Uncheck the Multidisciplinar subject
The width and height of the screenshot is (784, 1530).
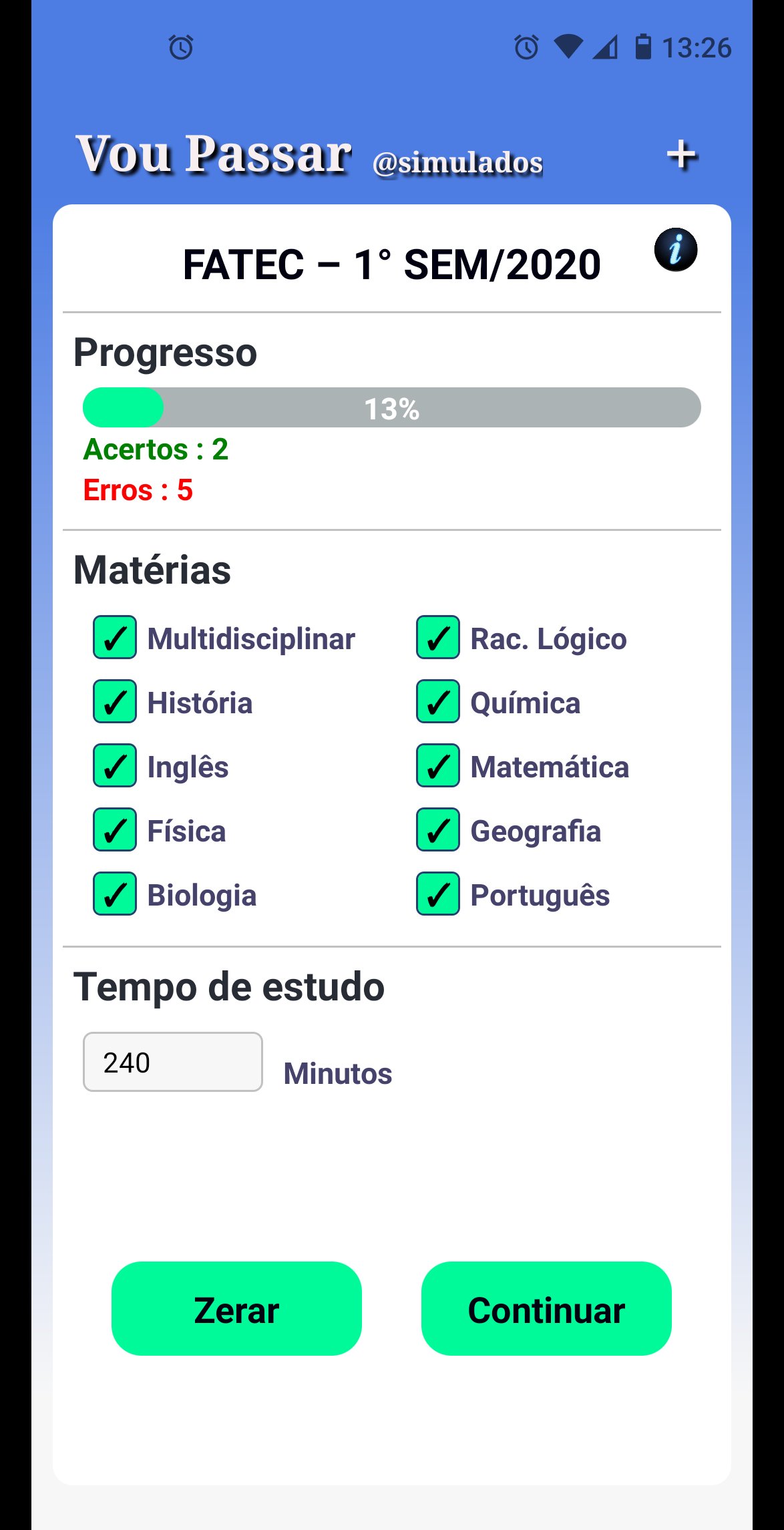point(115,638)
